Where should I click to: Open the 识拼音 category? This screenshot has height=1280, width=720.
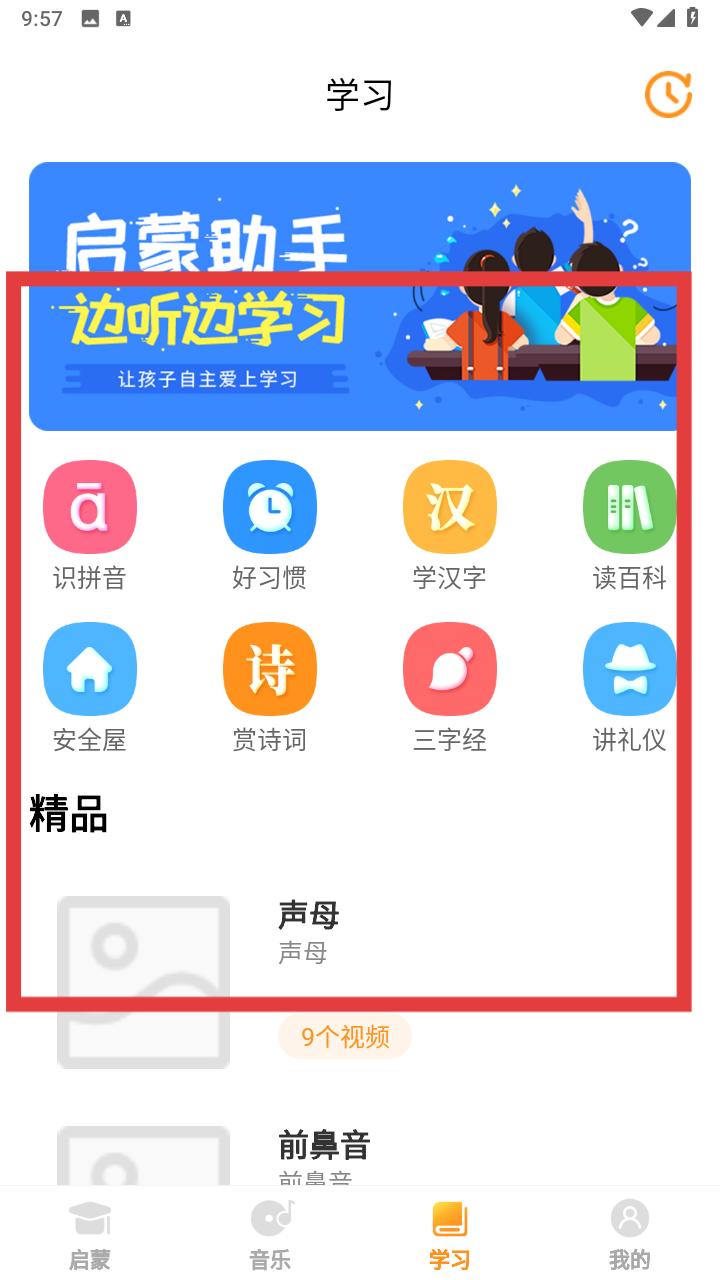[90, 524]
